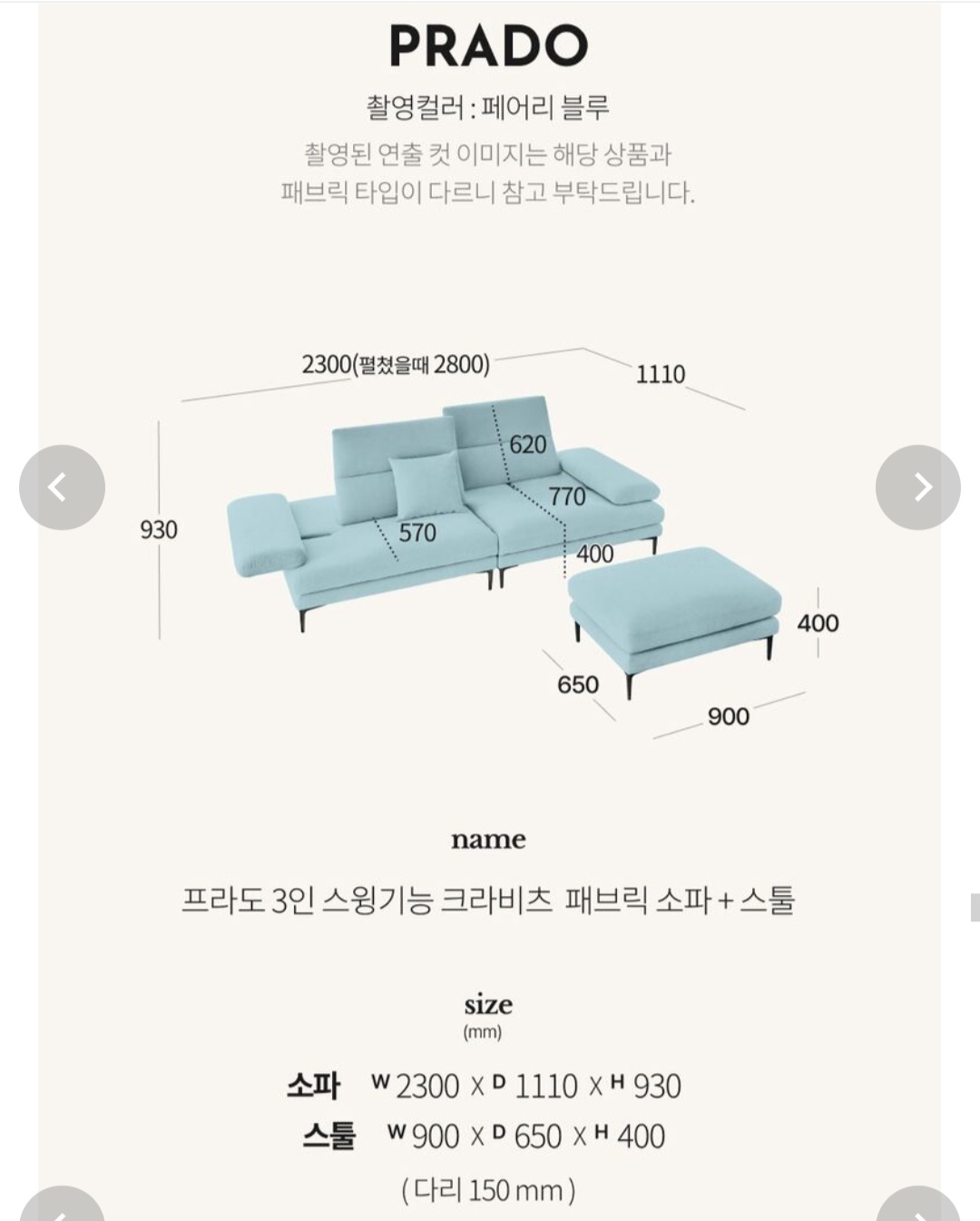Click the cushion on the sofa image

tap(424, 485)
